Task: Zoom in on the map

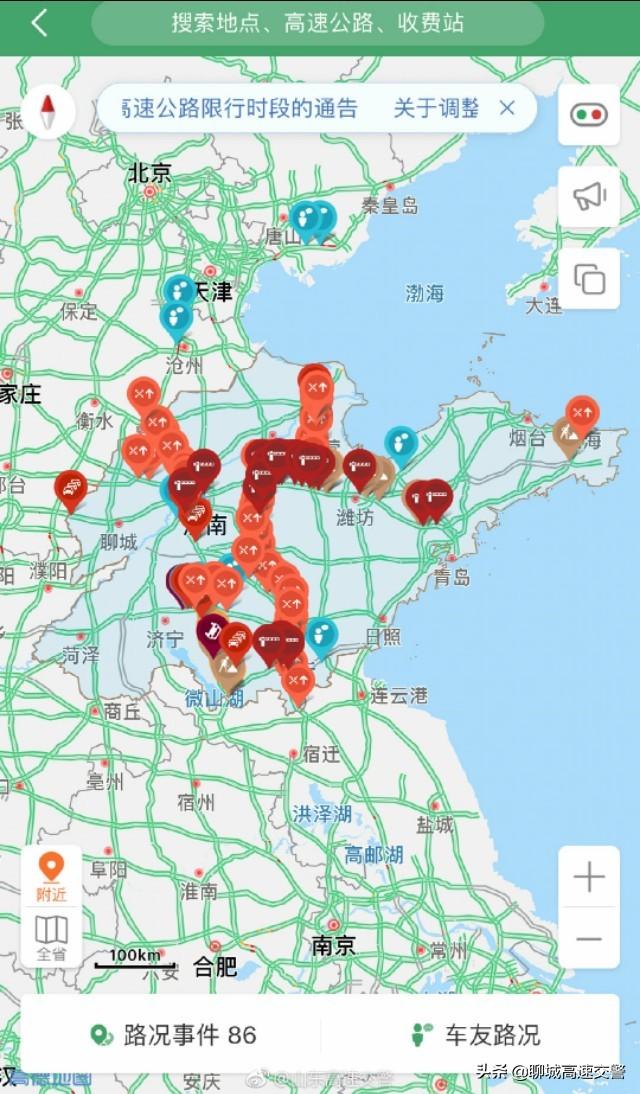Action: click(x=589, y=877)
